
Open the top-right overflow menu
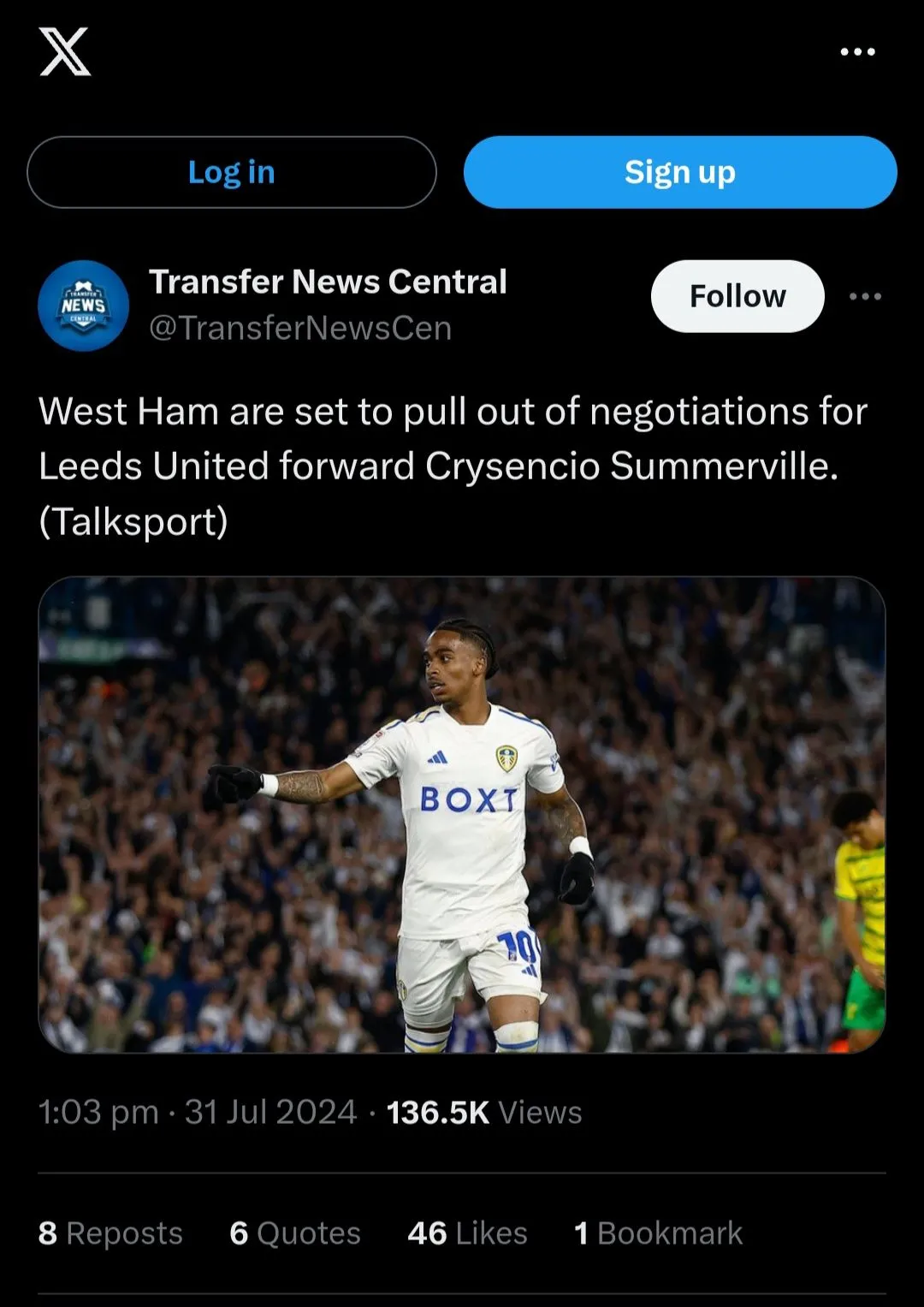[857, 52]
